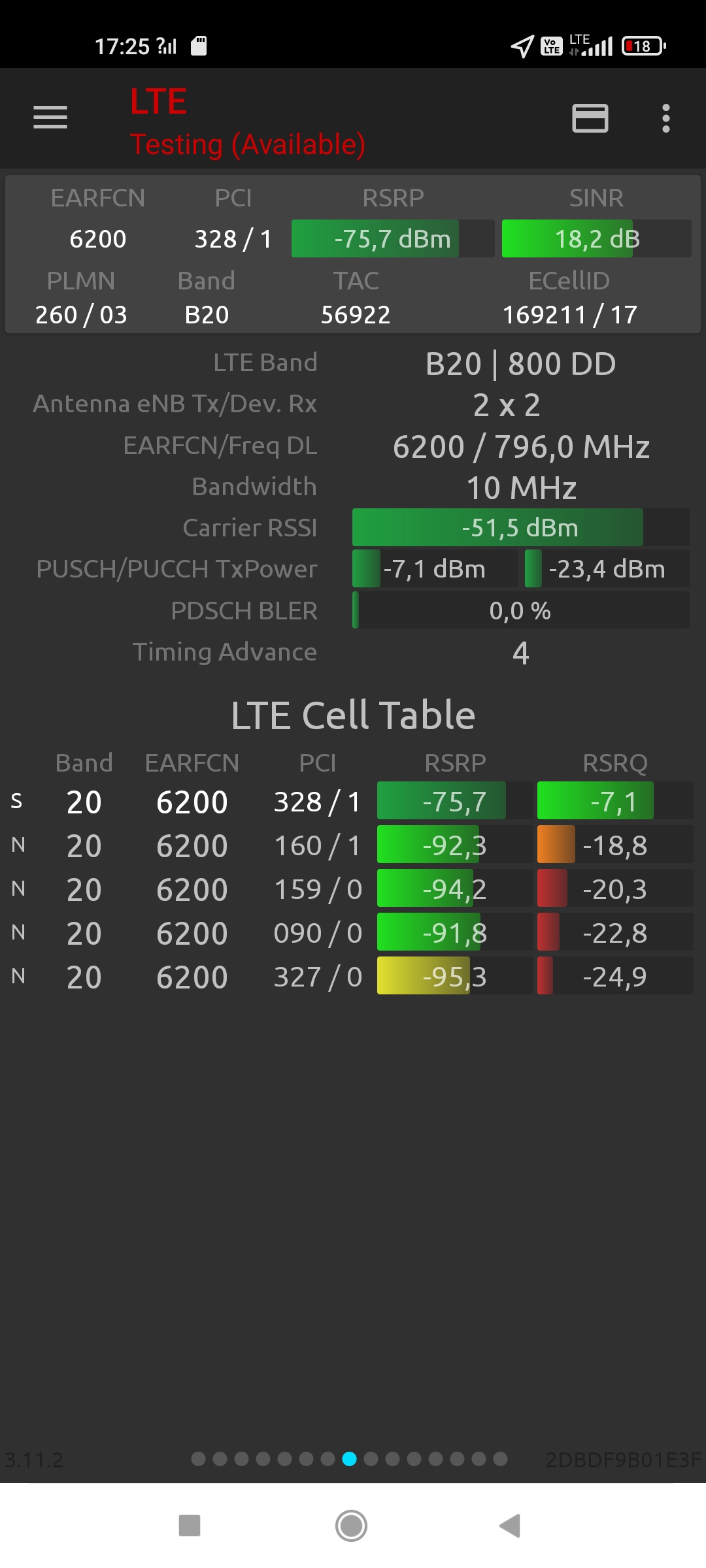Open the recent apps overview
The image size is (706, 1568).
(190, 1526)
